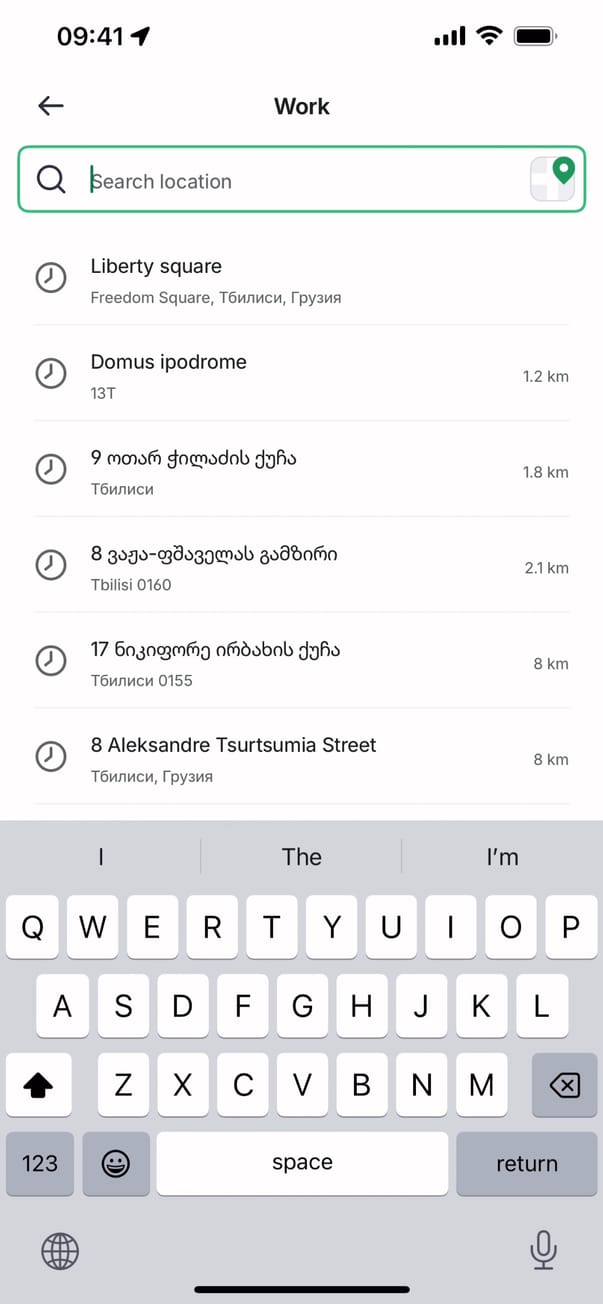Screen dimensions: 603x1304
Task: Switch keyboard to numbers with 123 key
Action: (40, 1163)
